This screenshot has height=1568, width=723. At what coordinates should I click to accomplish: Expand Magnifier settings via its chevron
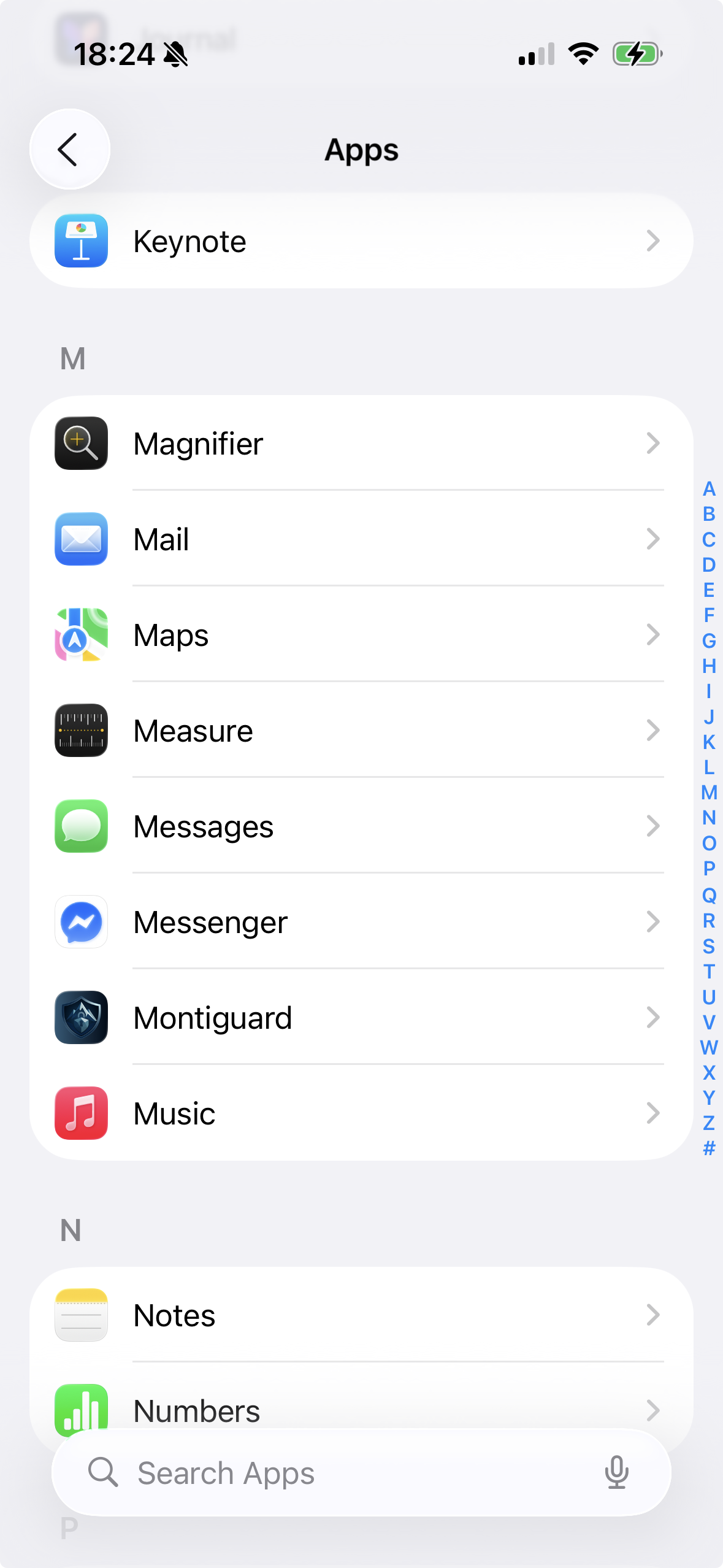coord(653,443)
